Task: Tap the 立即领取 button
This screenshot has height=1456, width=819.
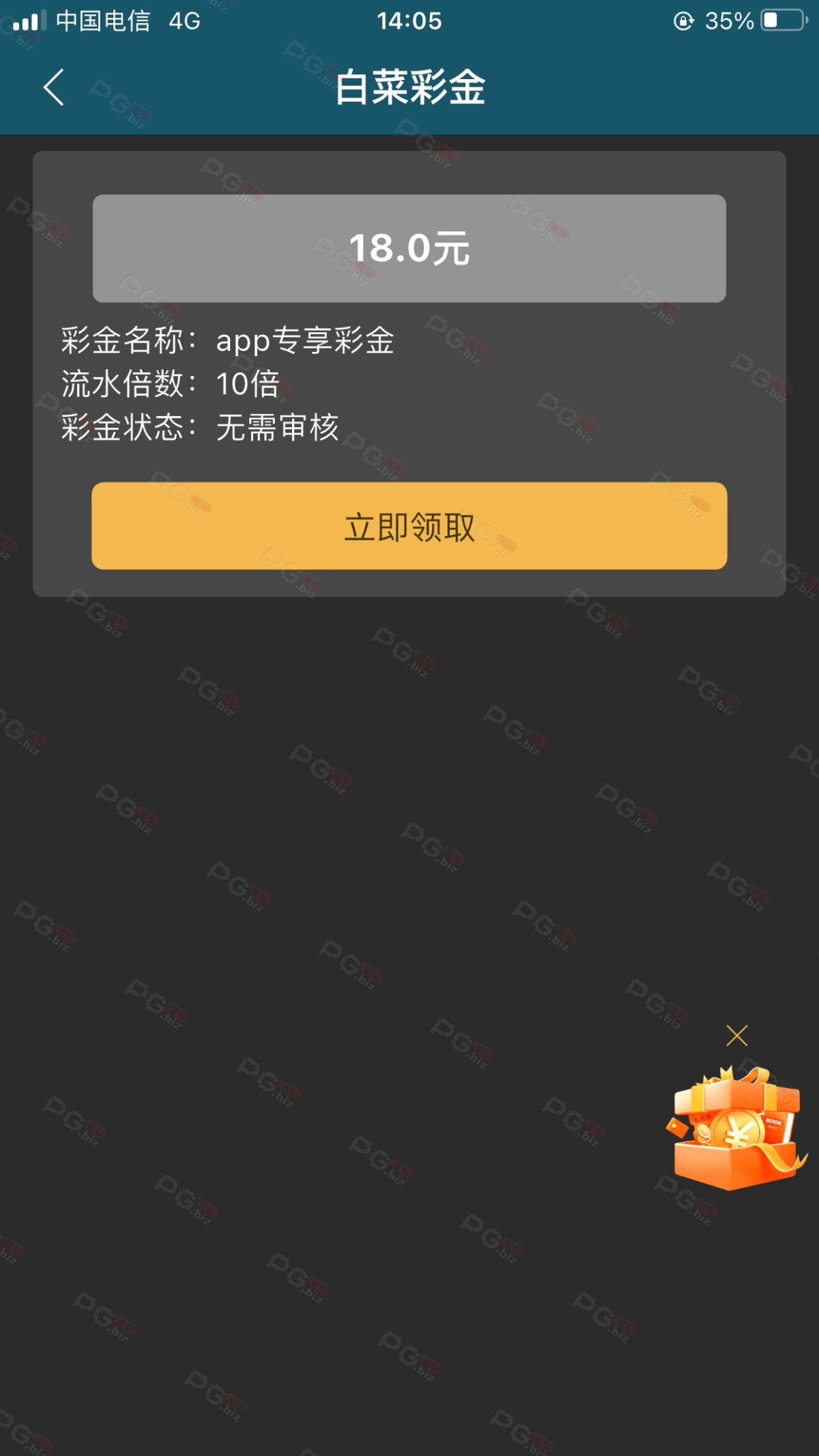Action: 409,526
